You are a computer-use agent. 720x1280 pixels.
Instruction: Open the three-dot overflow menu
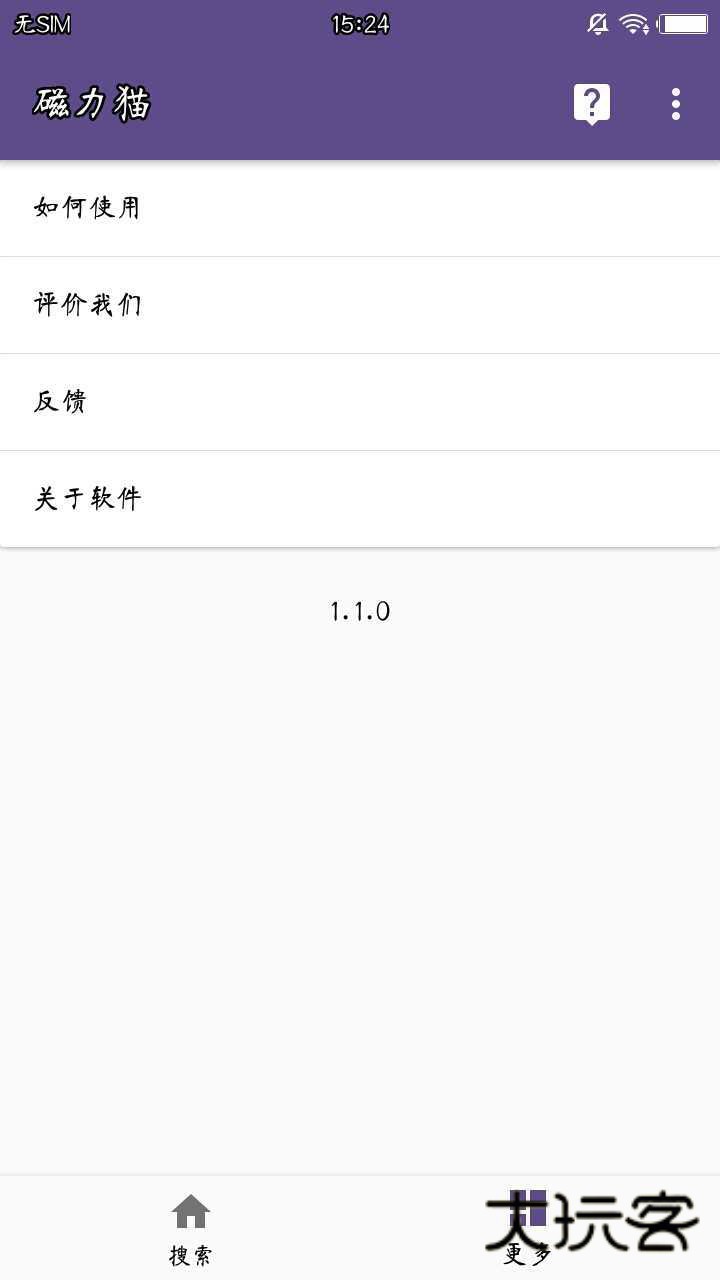(677, 101)
